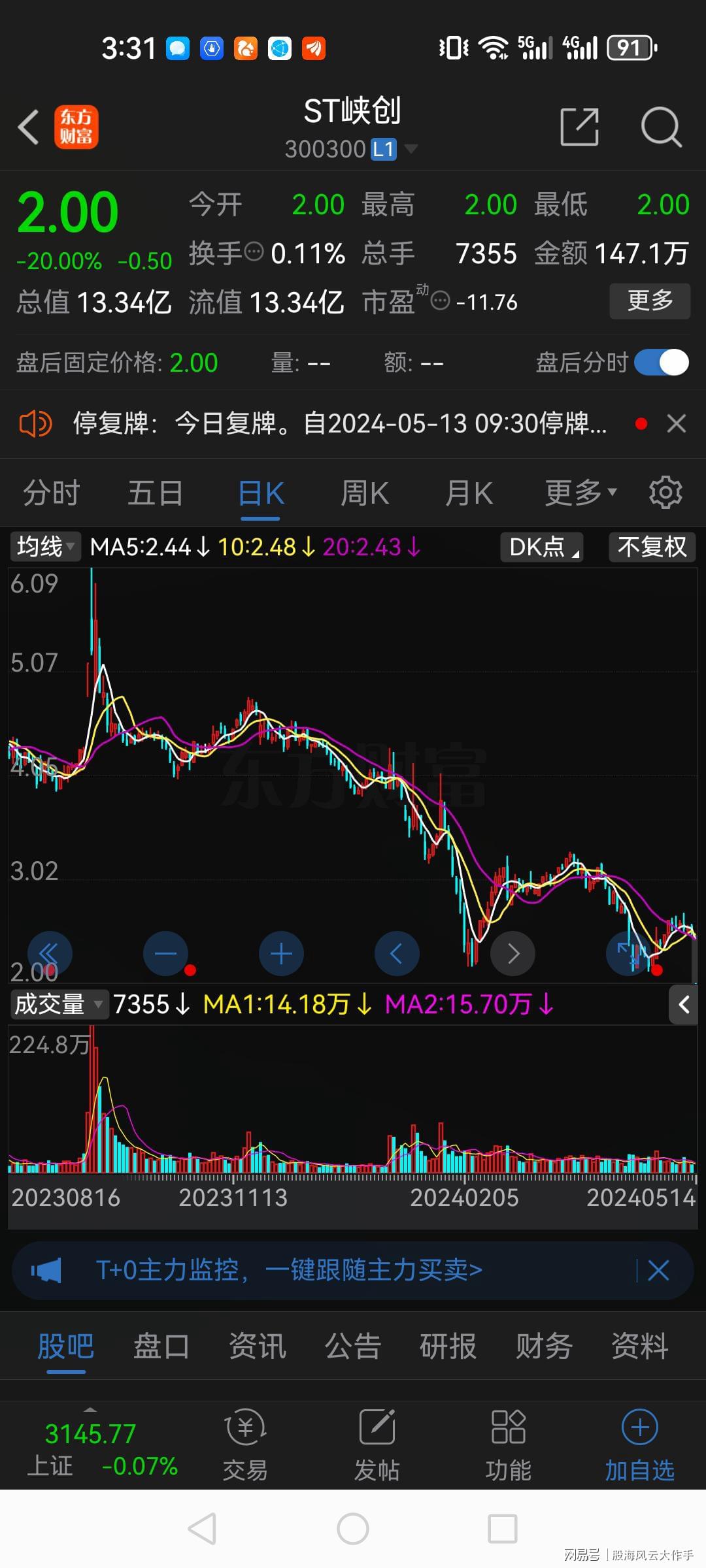The image size is (706, 1568).
Task: Zoom in the K-line chart with plus
Action: [281, 954]
